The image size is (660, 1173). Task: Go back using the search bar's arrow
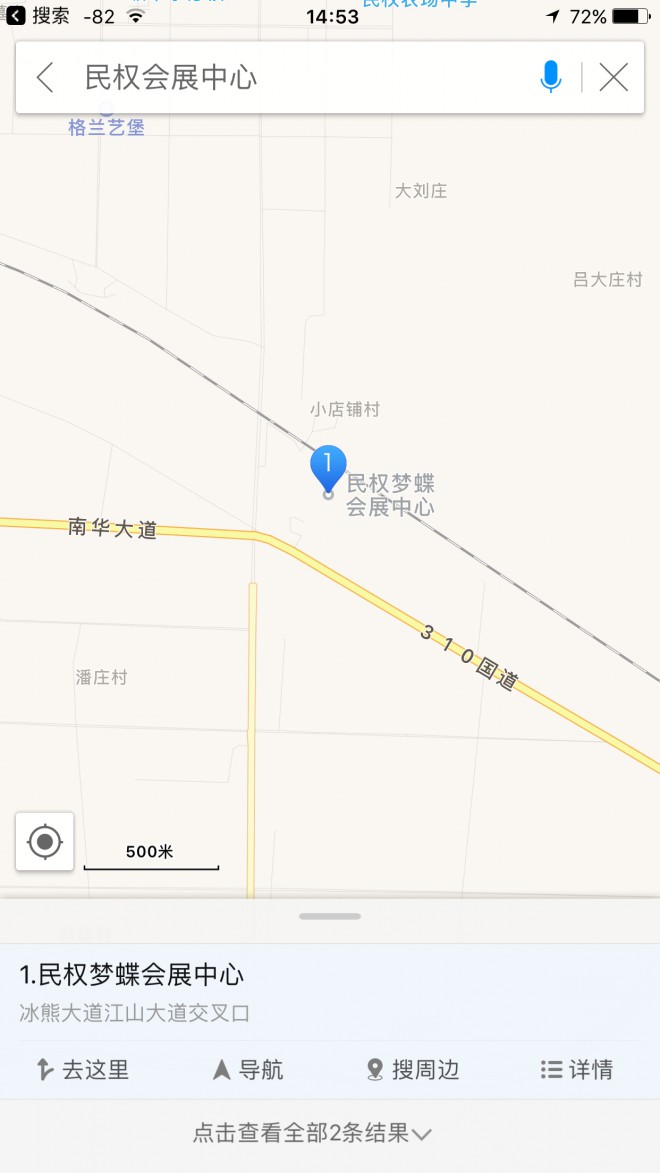click(45, 77)
